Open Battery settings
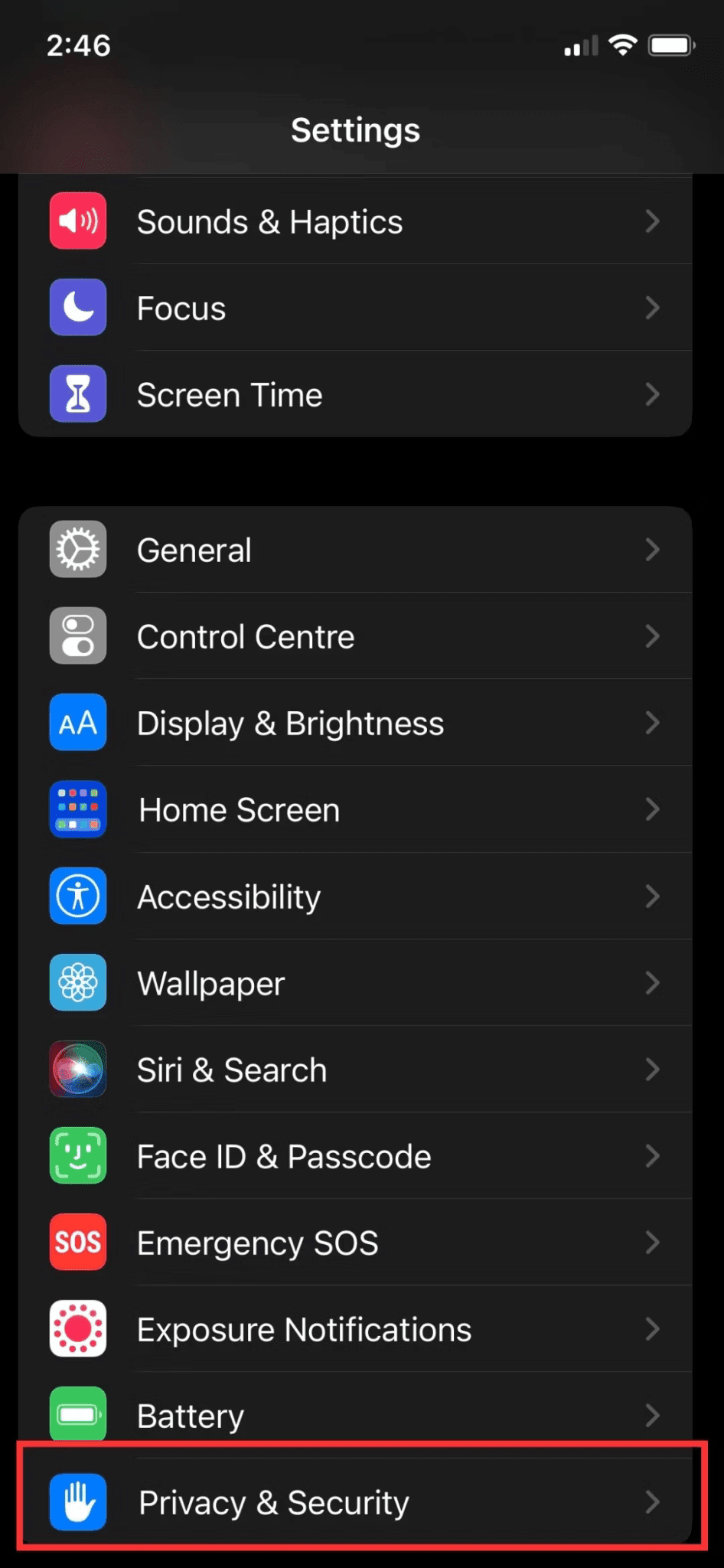The width and height of the screenshot is (724, 1568). [x=355, y=1415]
